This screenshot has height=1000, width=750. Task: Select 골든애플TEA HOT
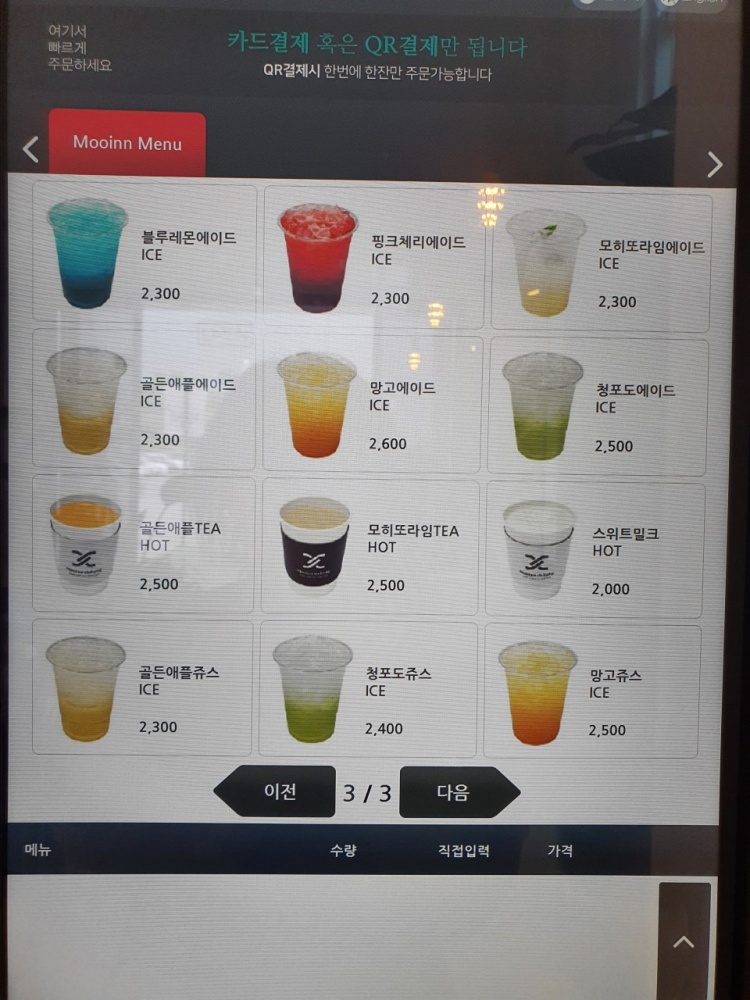[x=143, y=545]
